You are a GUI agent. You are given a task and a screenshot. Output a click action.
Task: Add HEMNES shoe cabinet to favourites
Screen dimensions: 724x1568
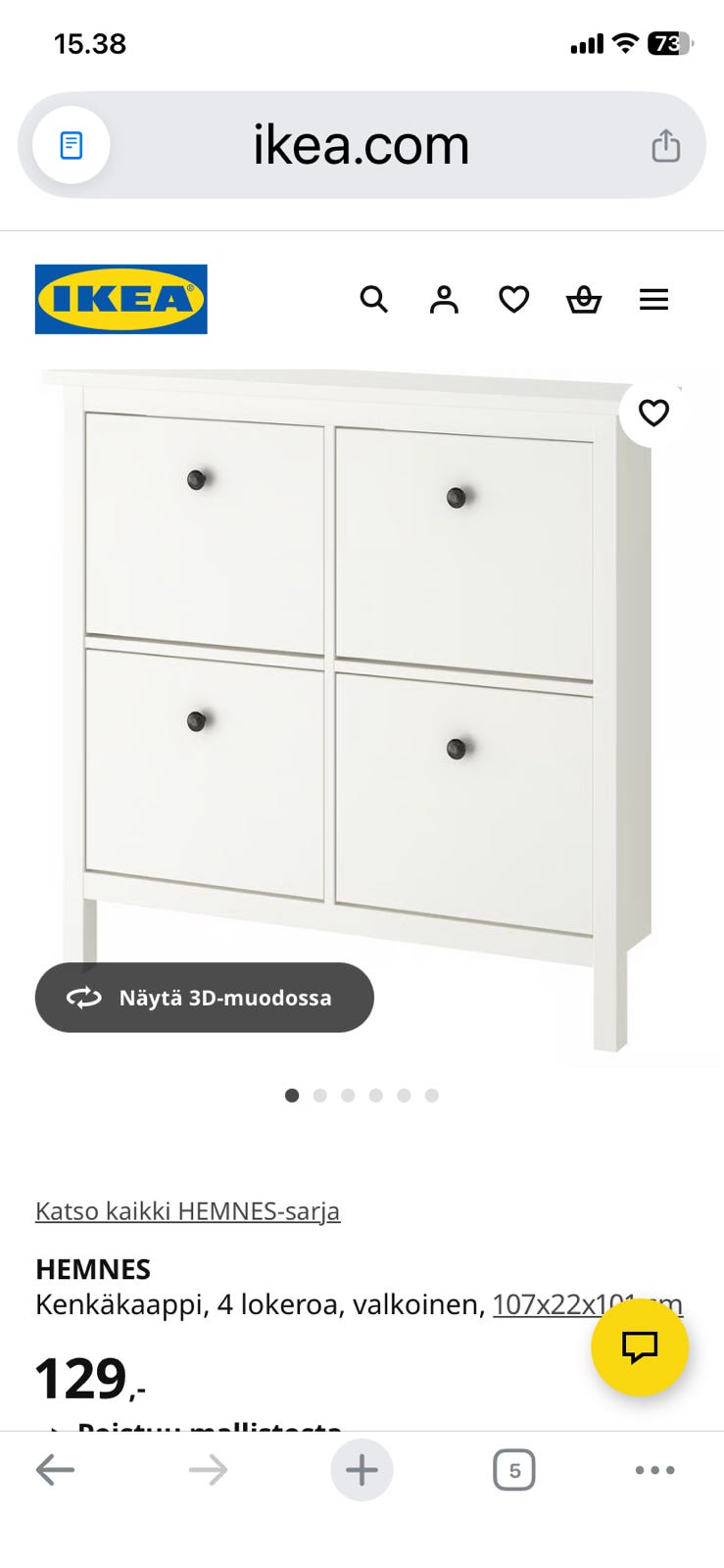click(653, 413)
